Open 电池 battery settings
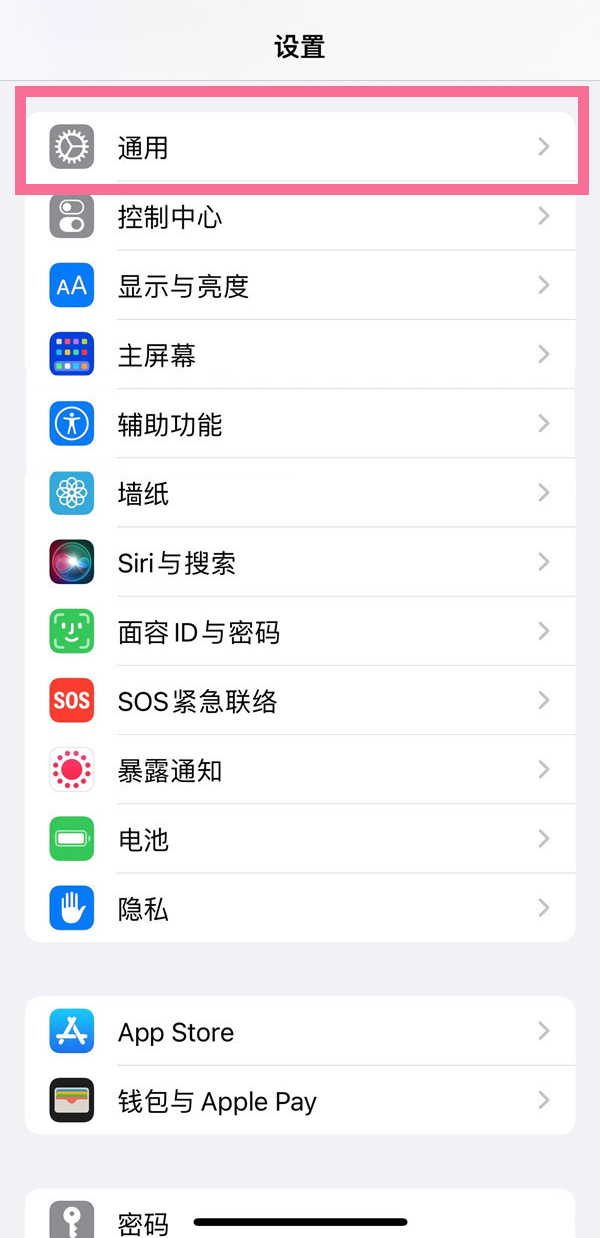This screenshot has height=1238, width=600. coord(300,839)
